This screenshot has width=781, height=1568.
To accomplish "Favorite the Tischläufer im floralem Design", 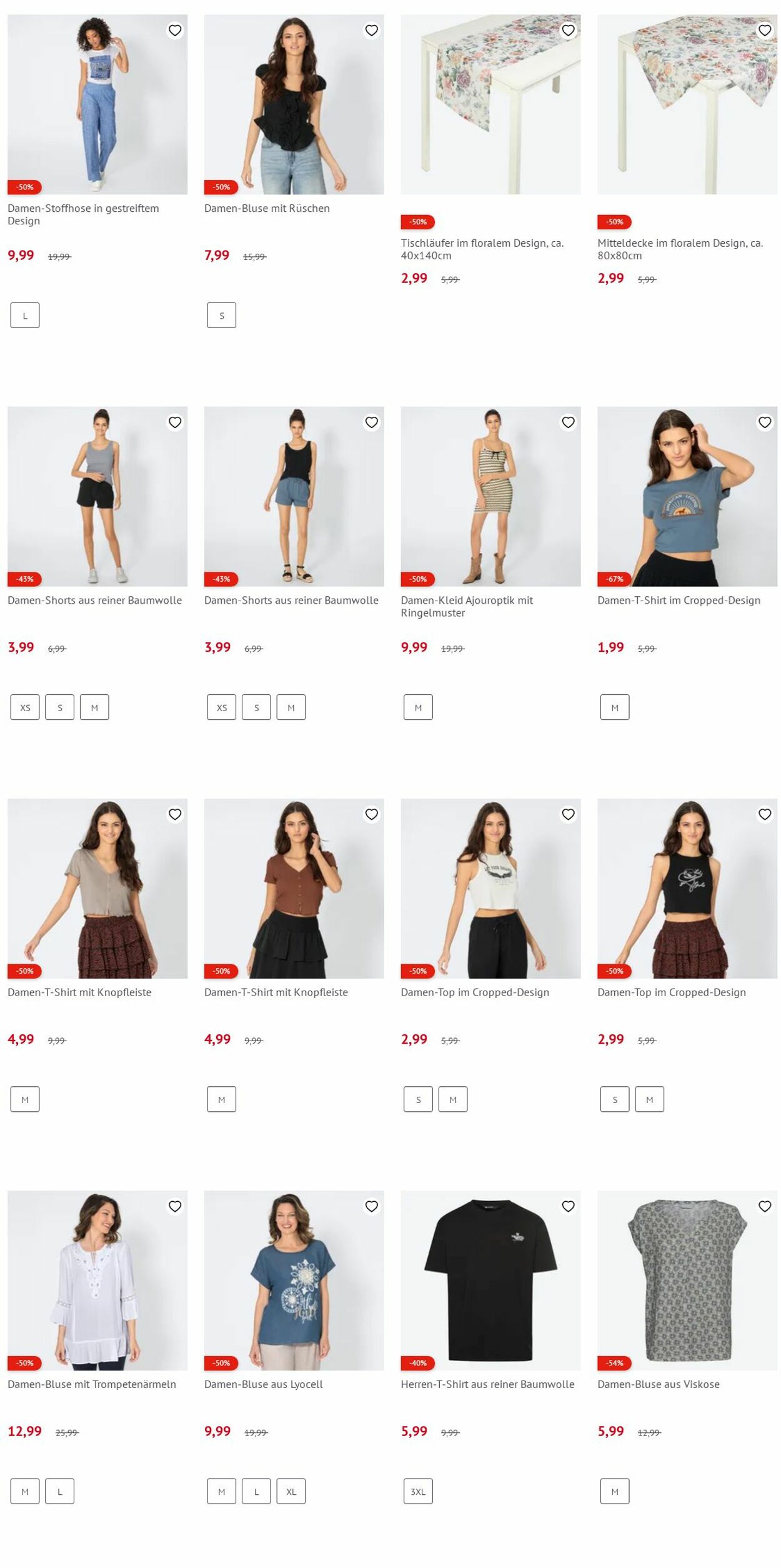I will click(x=568, y=31).
